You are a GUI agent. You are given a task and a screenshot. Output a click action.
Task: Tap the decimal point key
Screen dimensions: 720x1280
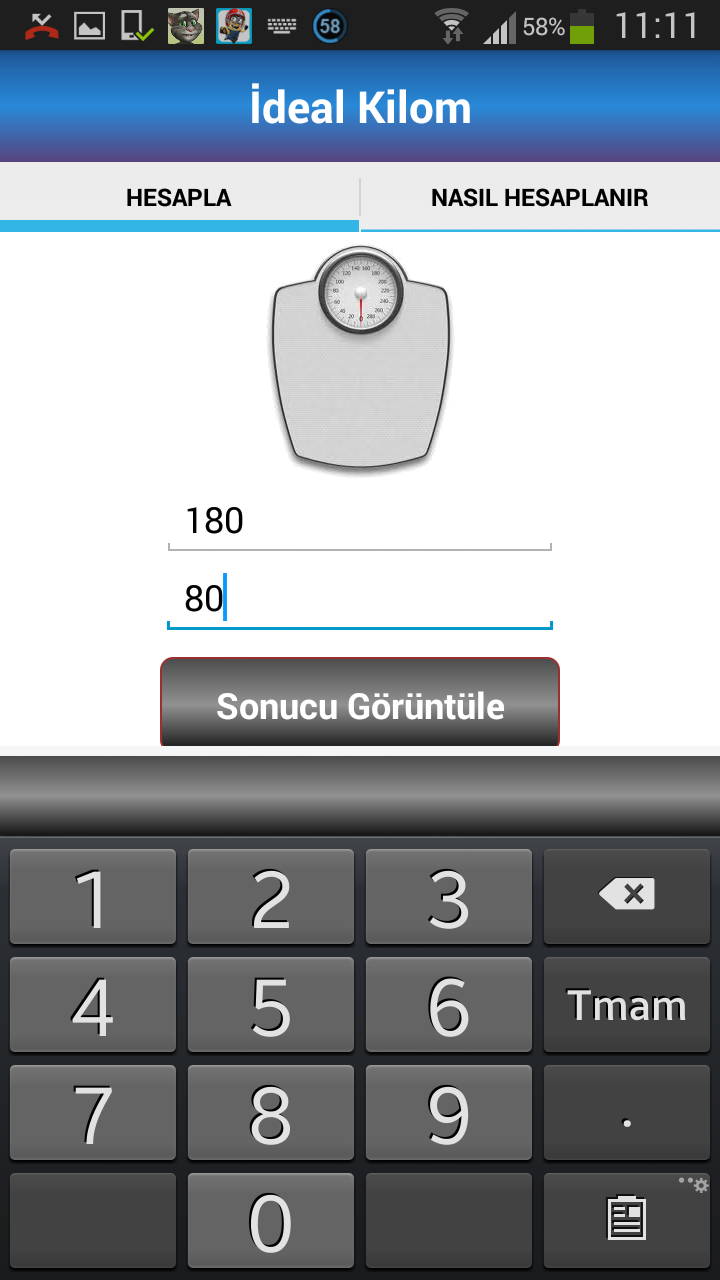pyautogui.click(x=627, y=1113)
